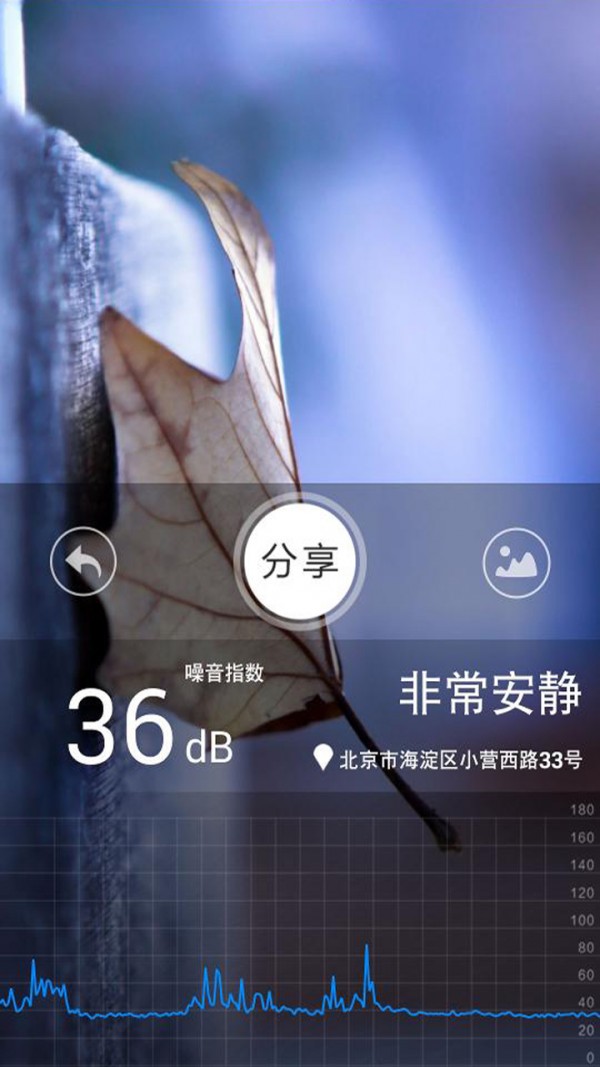Open the background picture icon

point(516,562)
